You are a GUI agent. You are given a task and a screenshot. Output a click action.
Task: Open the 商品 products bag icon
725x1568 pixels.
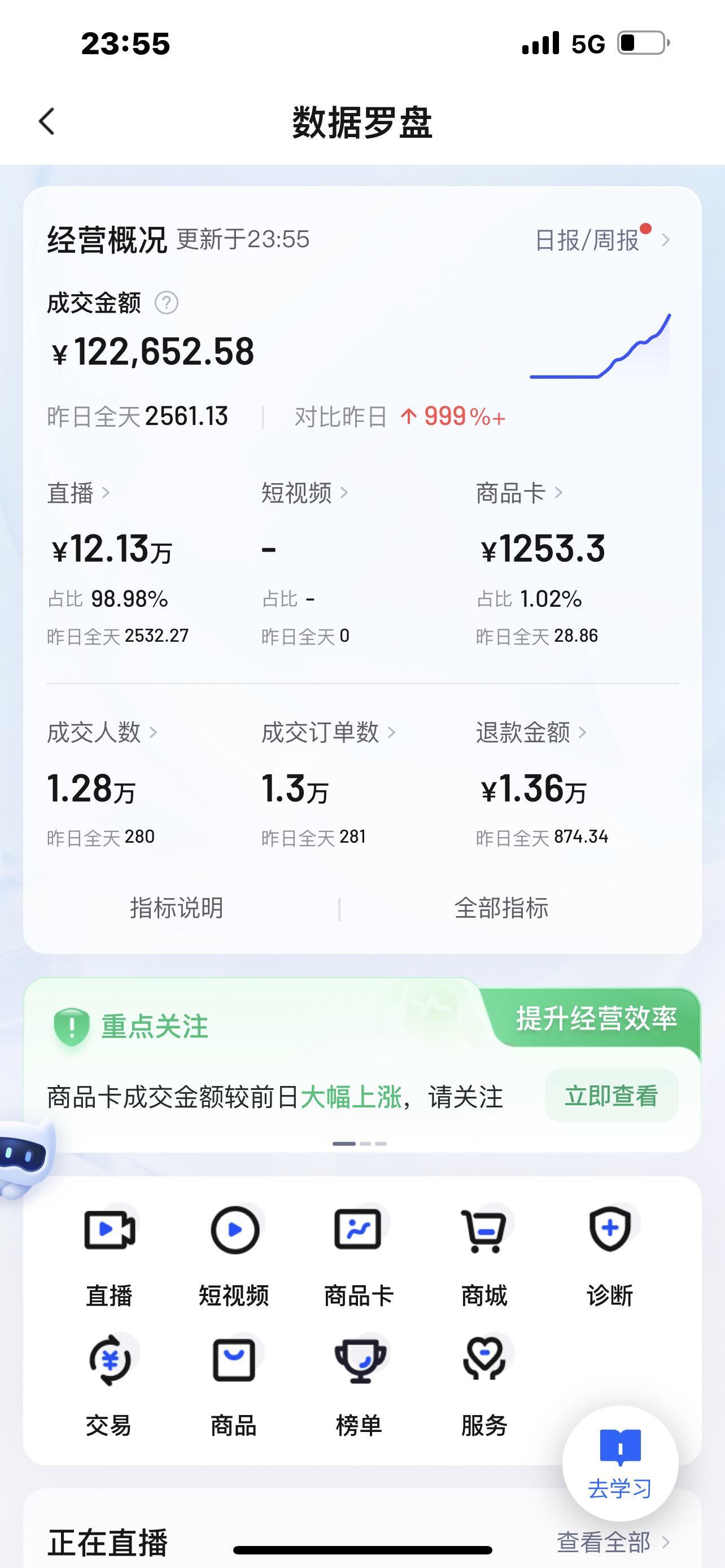coord(235,1362)
